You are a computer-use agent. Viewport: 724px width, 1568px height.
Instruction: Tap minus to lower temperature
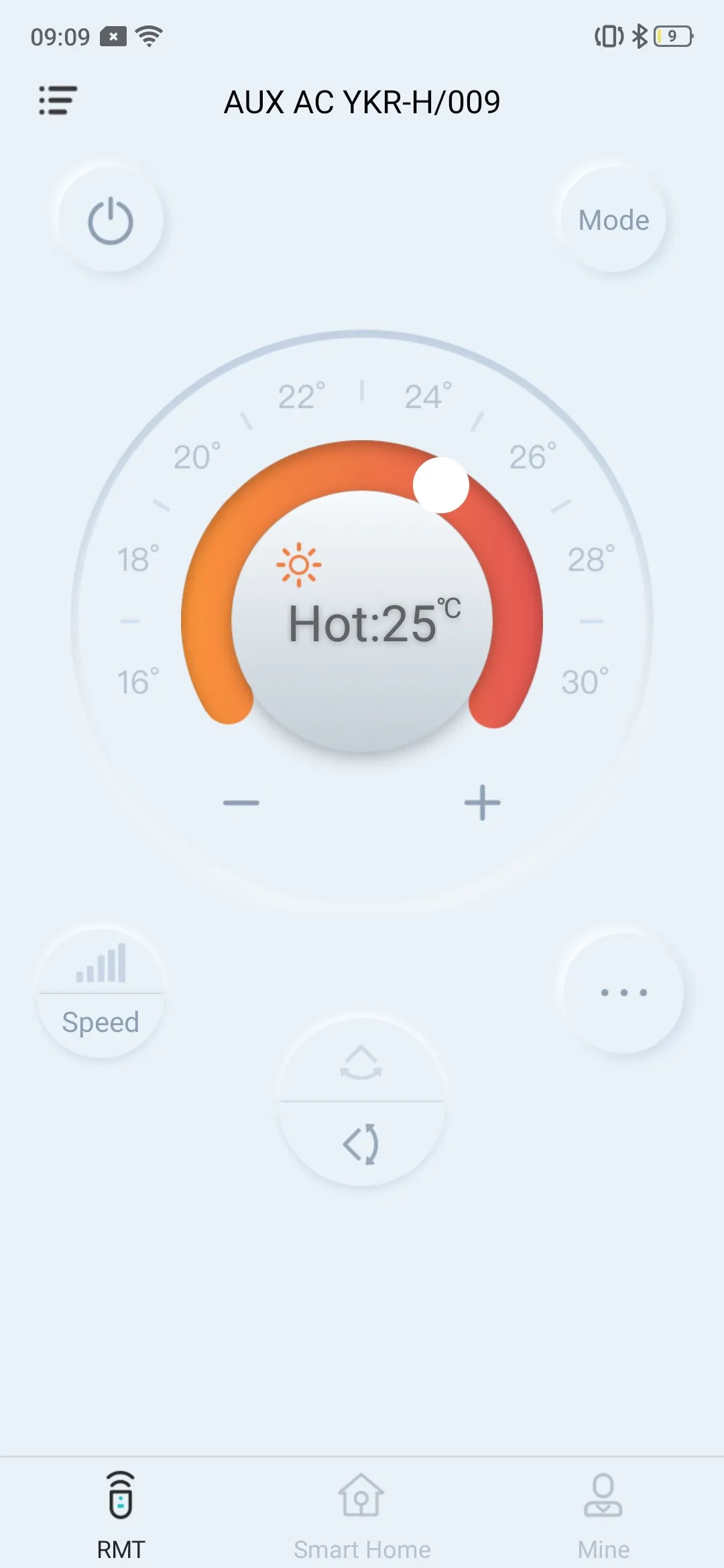(x=242, y=802)
